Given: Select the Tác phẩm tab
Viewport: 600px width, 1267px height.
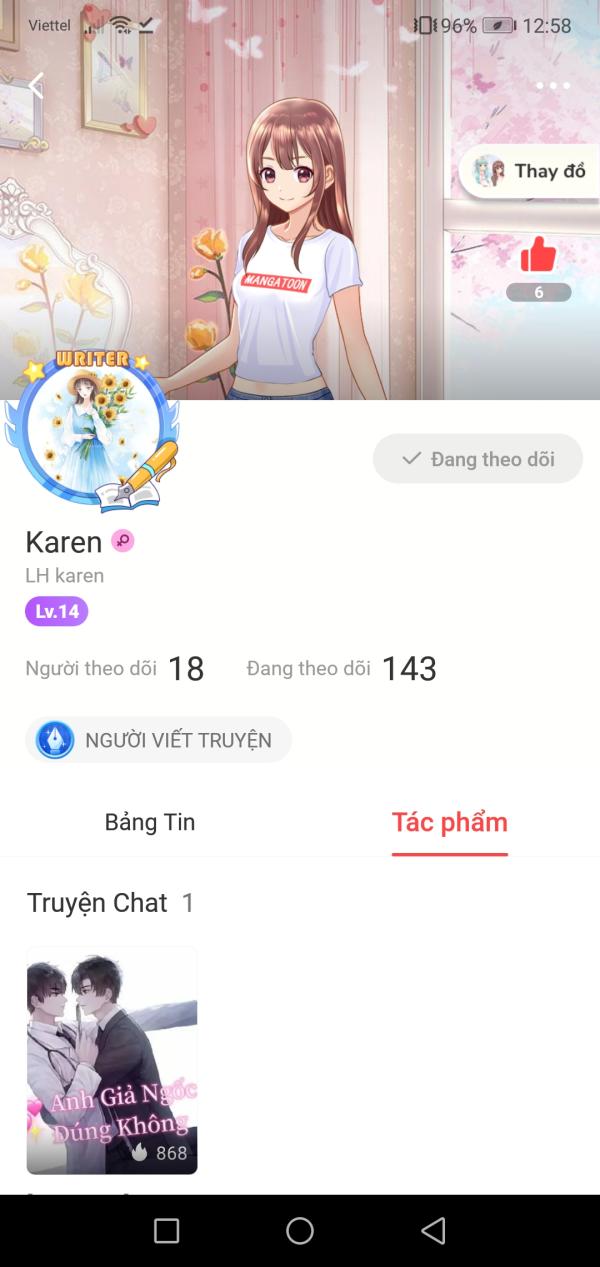Looking at the screenshot, I should [x=450, y=822].
